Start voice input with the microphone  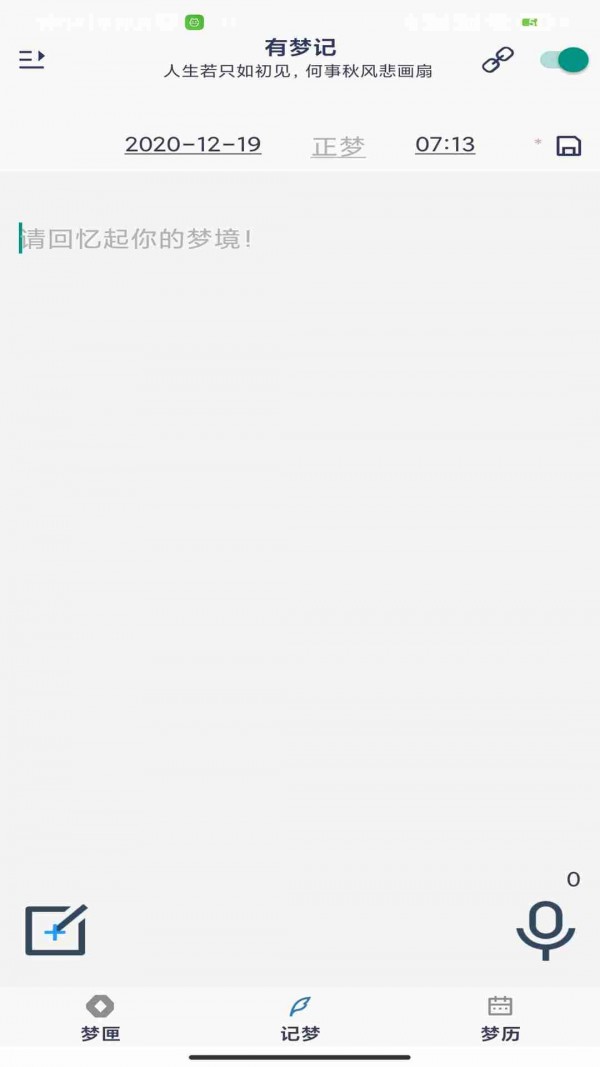(x=545, y=930)
